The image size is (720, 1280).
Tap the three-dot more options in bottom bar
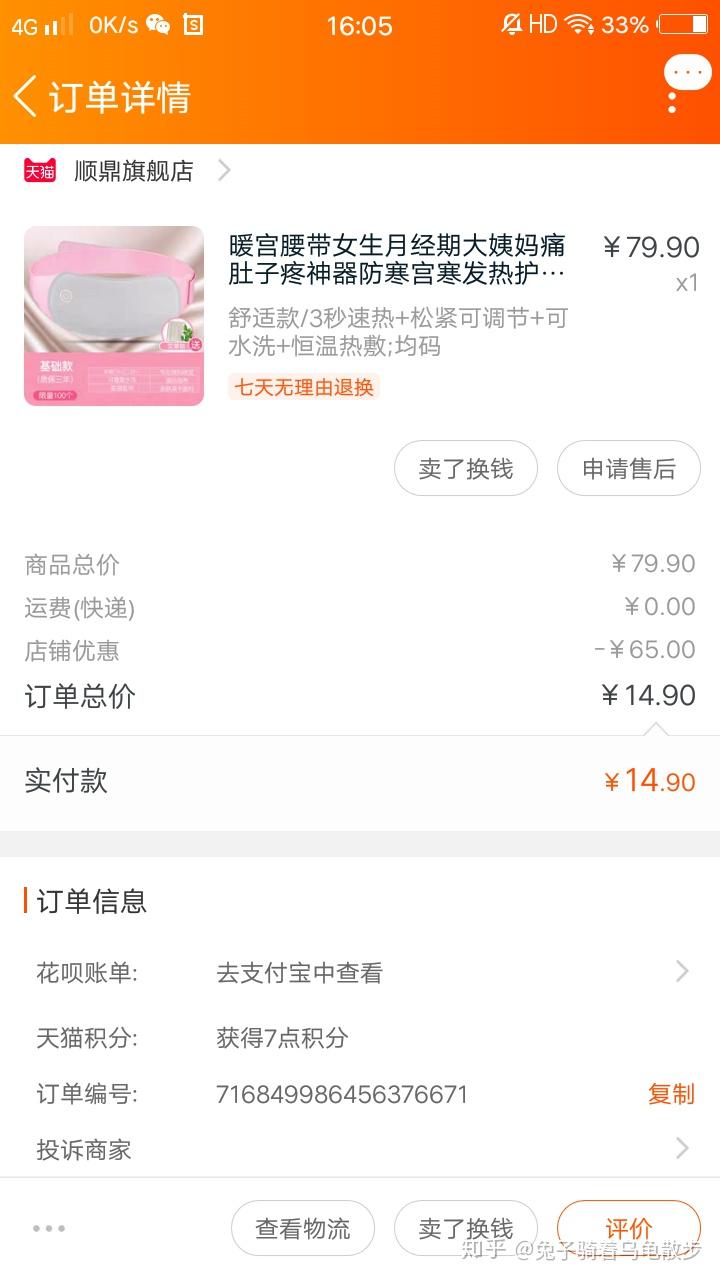tap(49, 1228)
